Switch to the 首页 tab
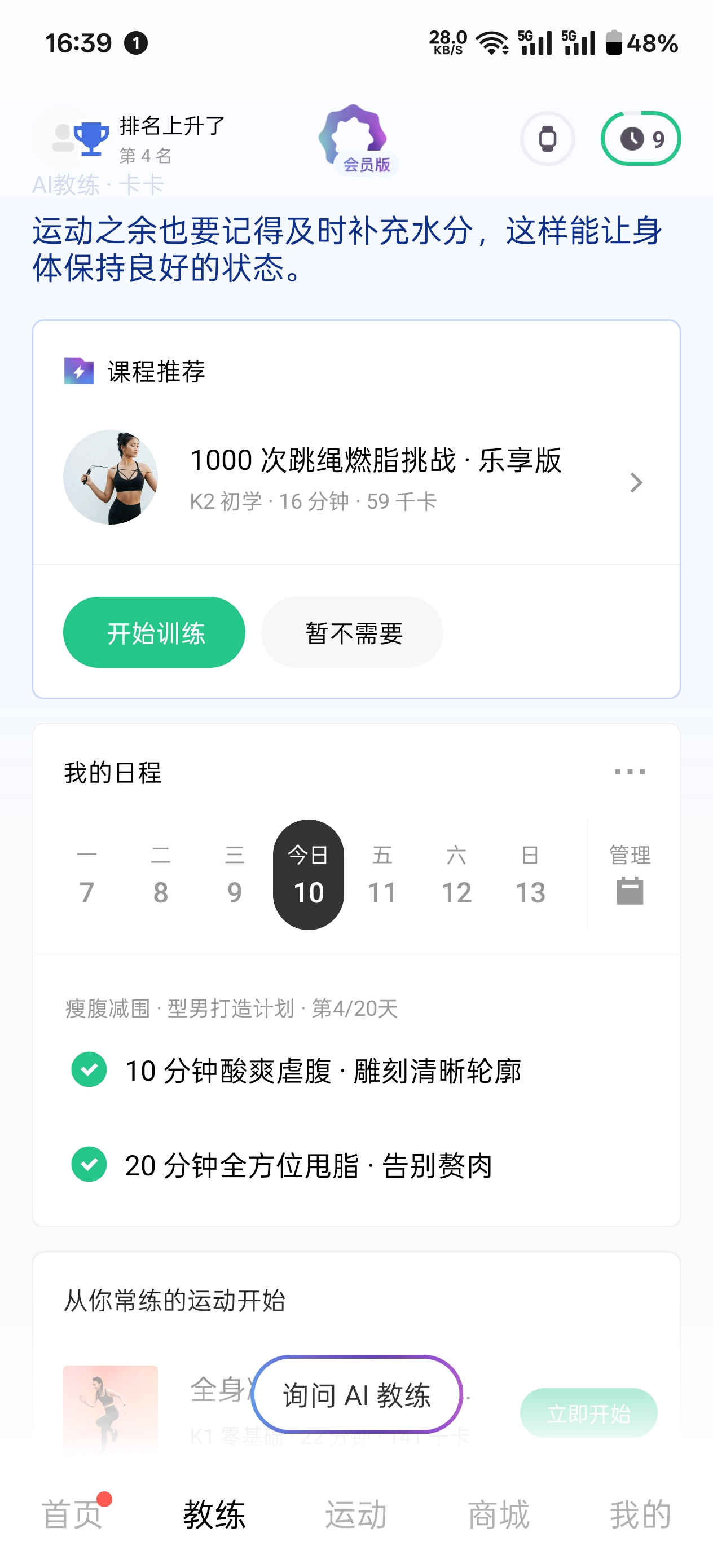 72,1514
